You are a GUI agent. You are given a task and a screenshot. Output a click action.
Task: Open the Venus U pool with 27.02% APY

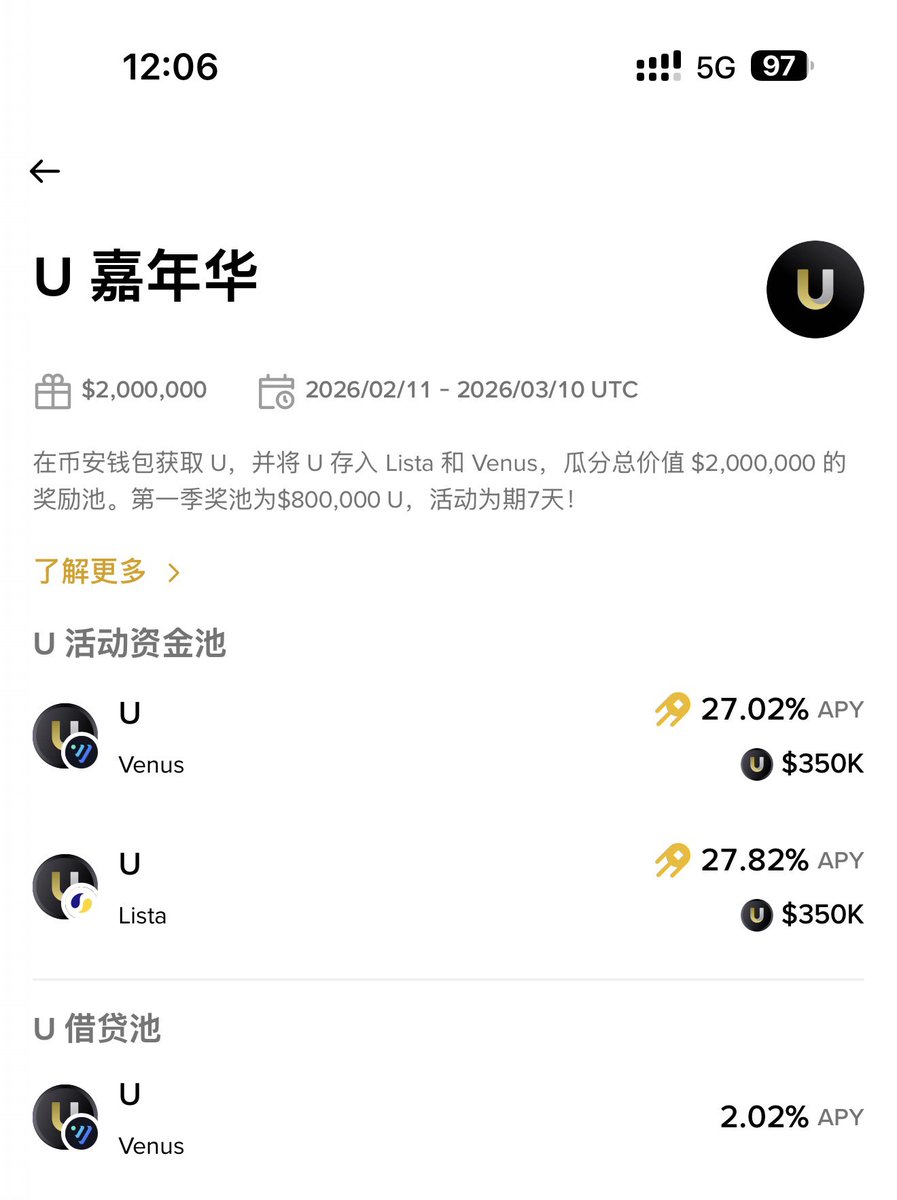448,738
